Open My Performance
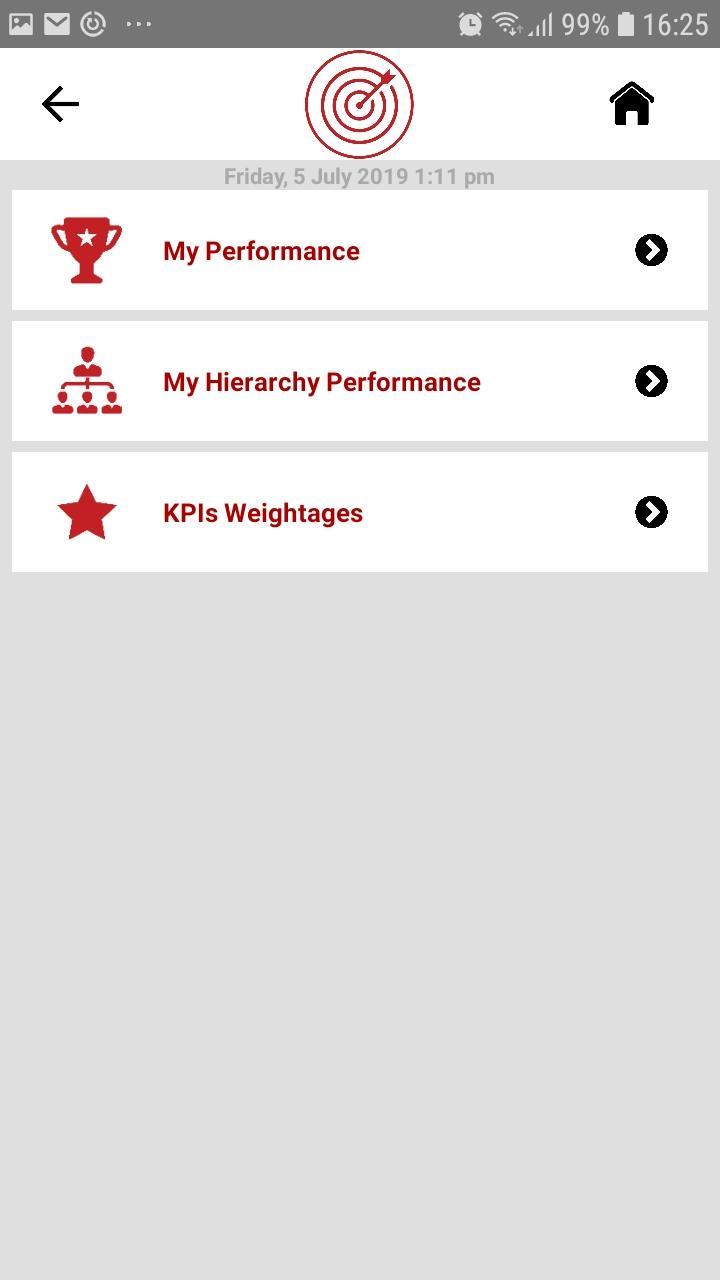 [359, 250]
